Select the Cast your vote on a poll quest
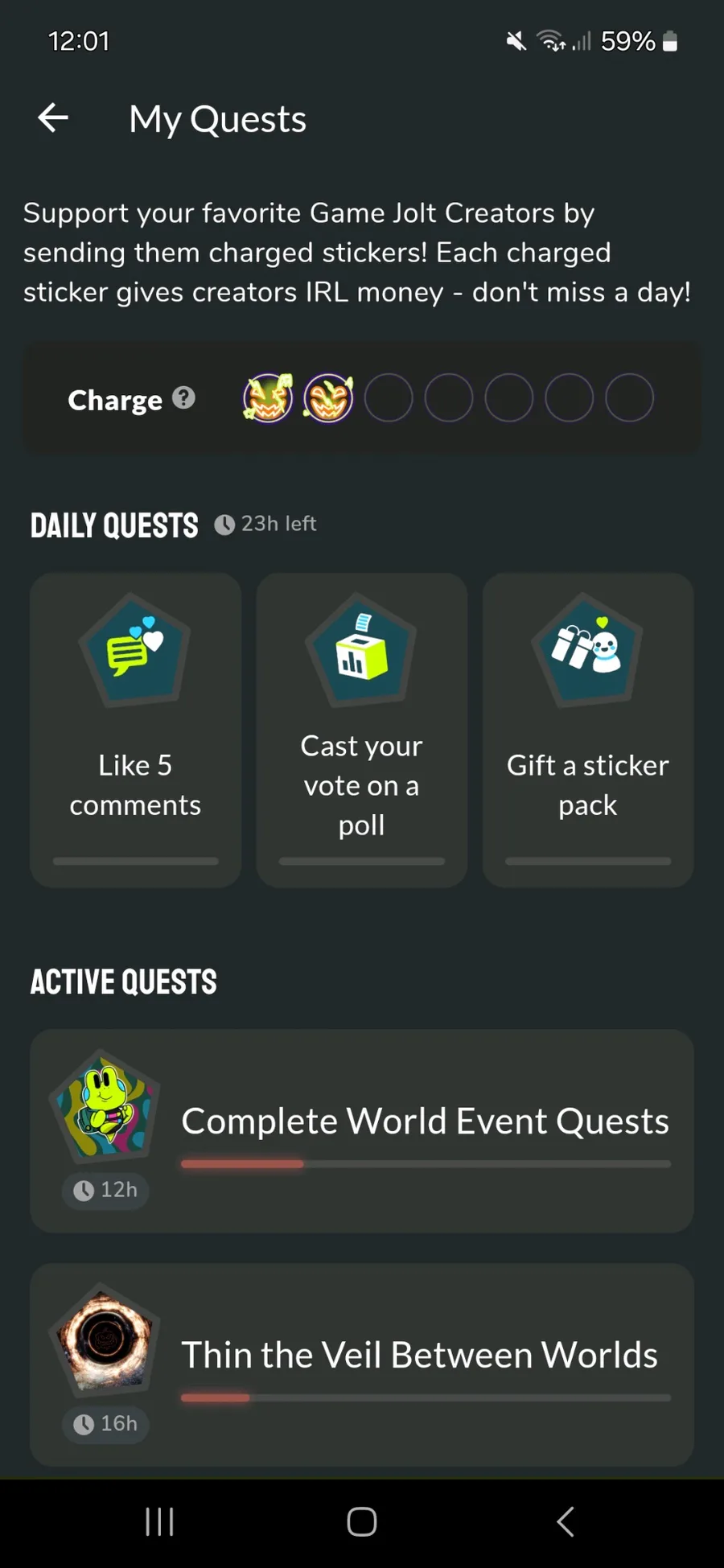 [x=361, y=730]
